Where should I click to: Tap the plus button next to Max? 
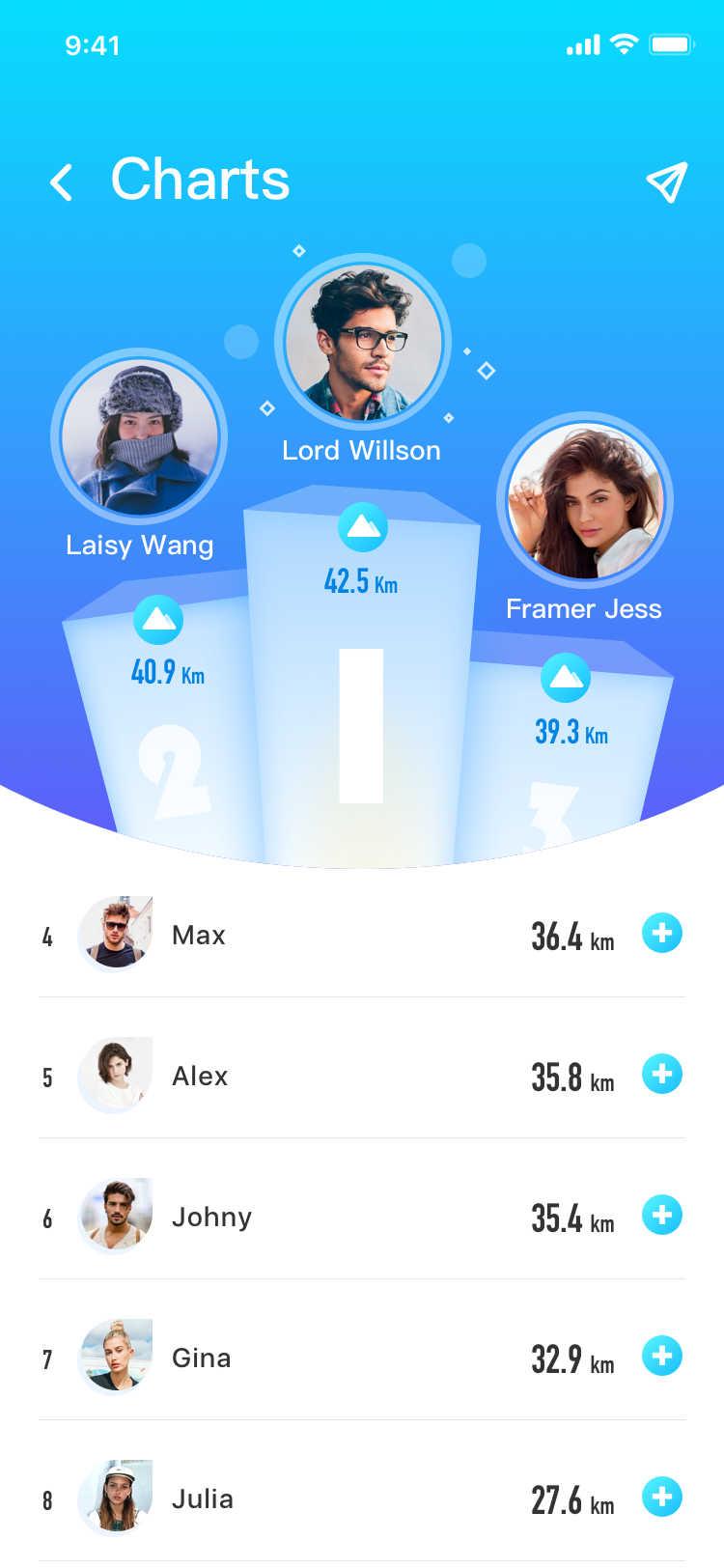(x=662, y=933)
